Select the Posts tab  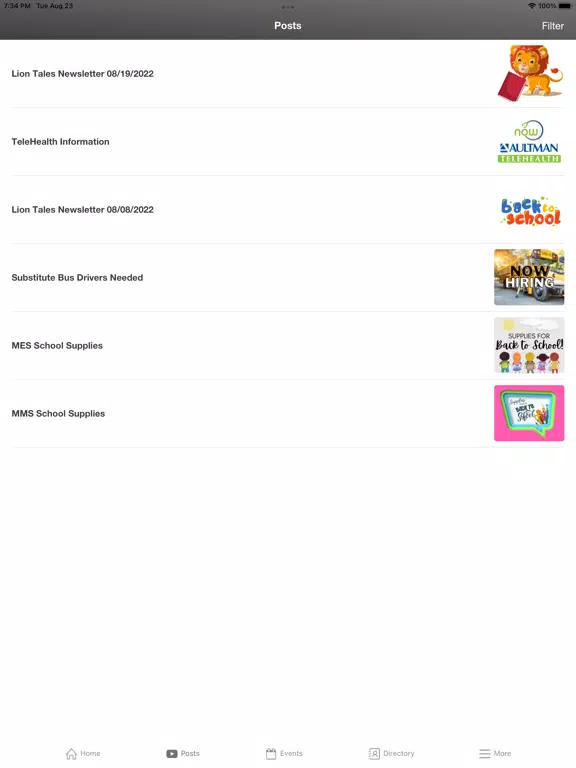point(183,753)
